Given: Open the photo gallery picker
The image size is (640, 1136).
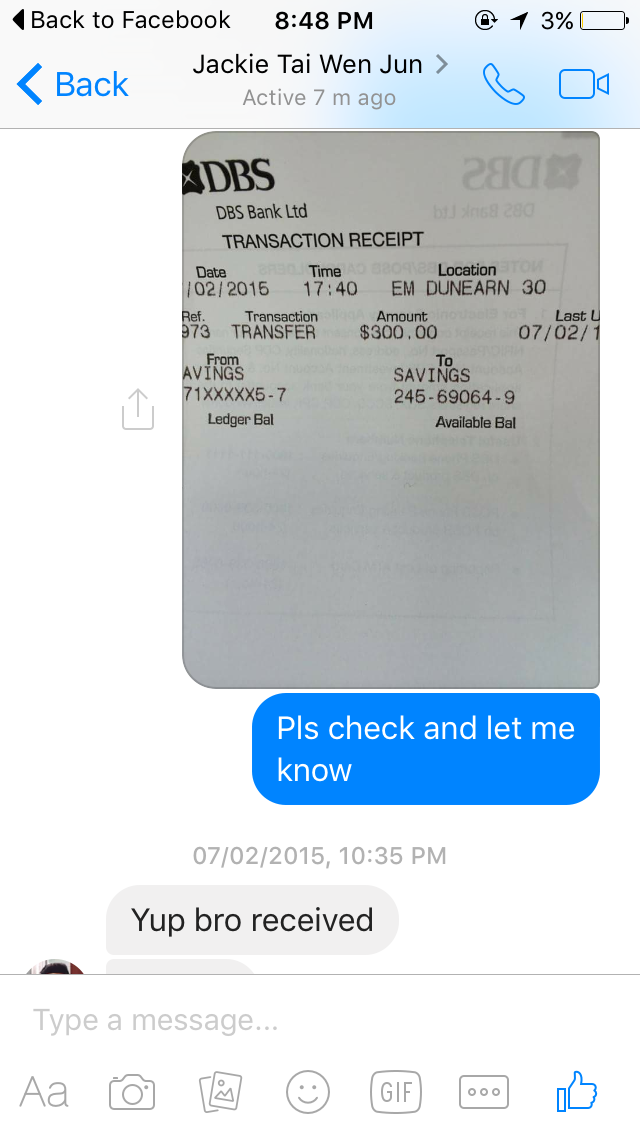Looking at the screenshot, I should click(220, 1091).
